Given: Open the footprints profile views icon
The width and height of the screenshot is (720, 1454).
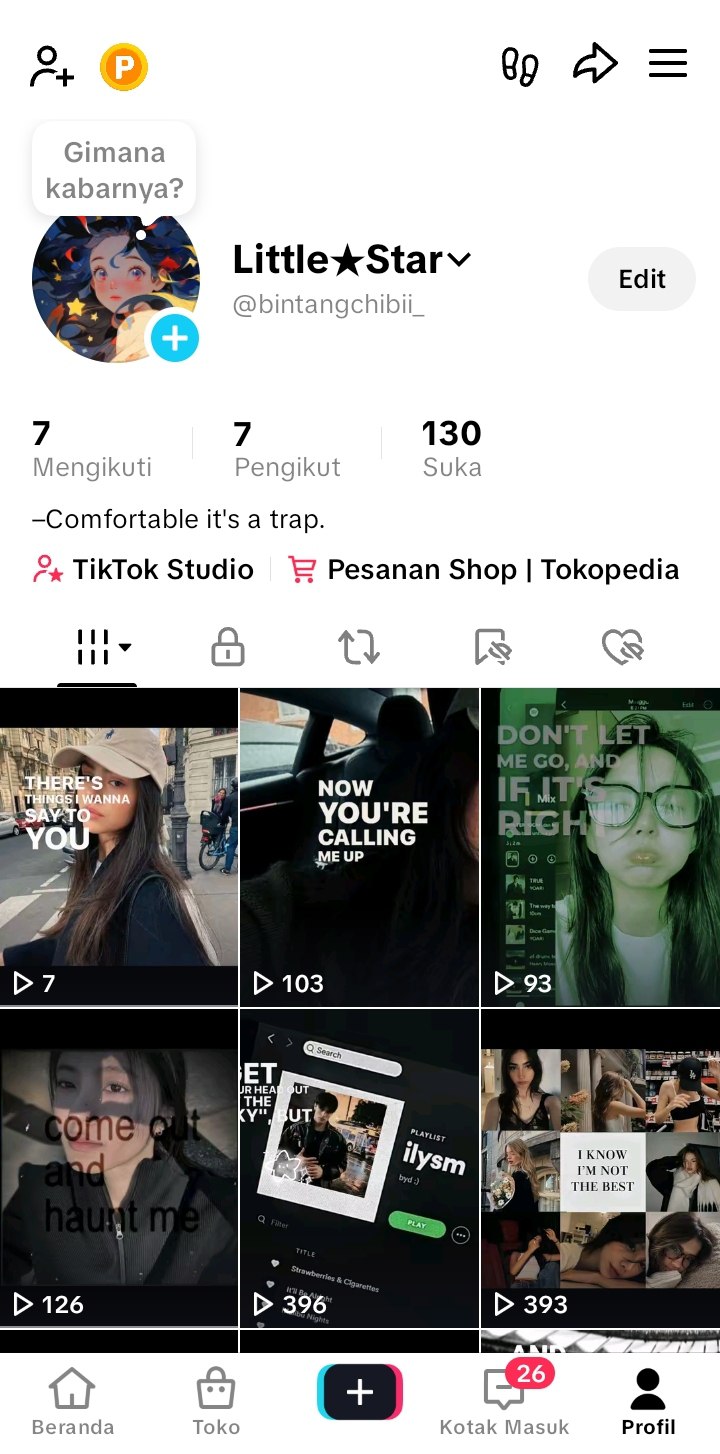Looking at the screenshot, I should [519, 66].
